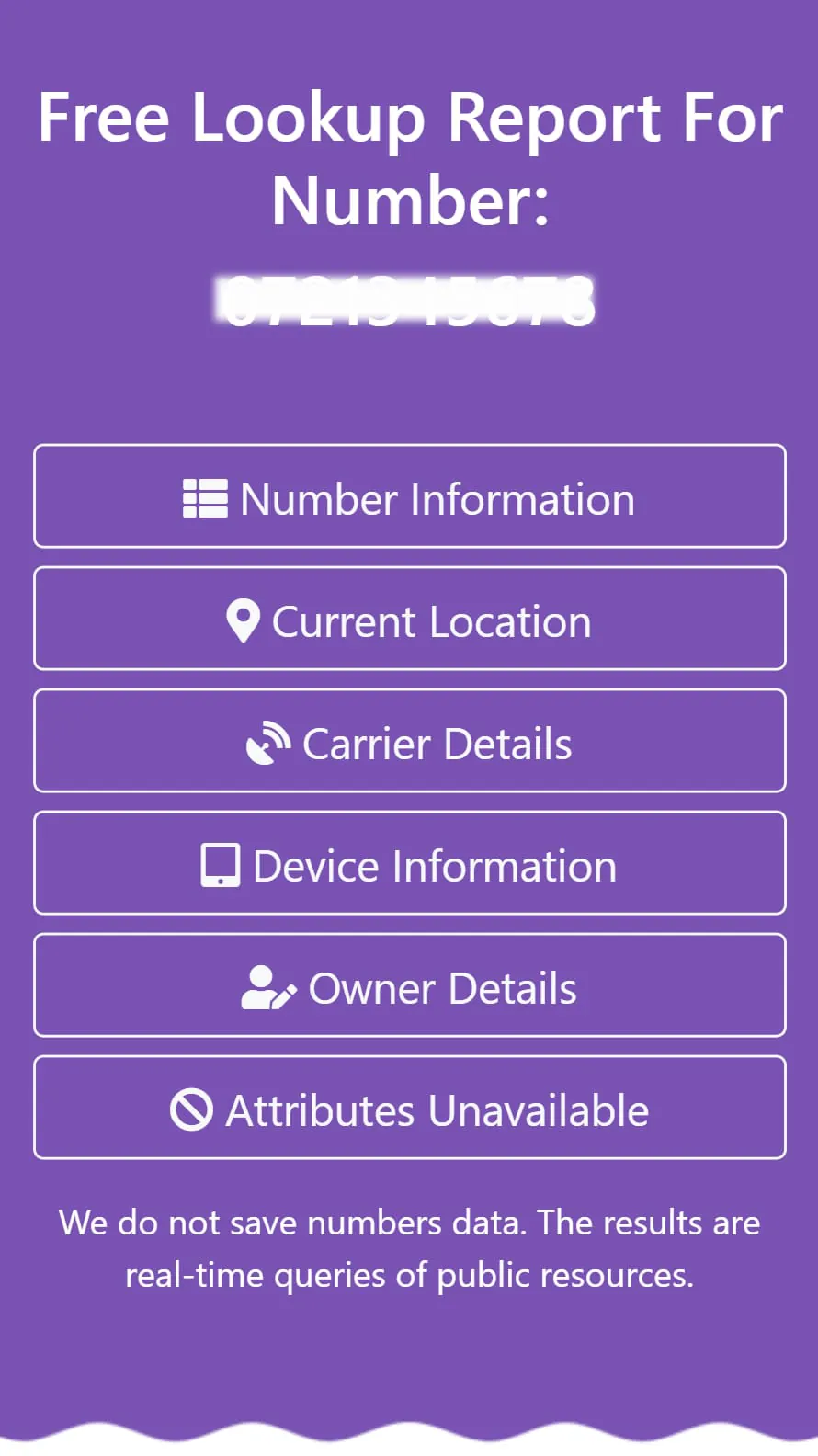Open Device Information details
Viewport: 818px width, 1456px height.
(x=409, y=863)
